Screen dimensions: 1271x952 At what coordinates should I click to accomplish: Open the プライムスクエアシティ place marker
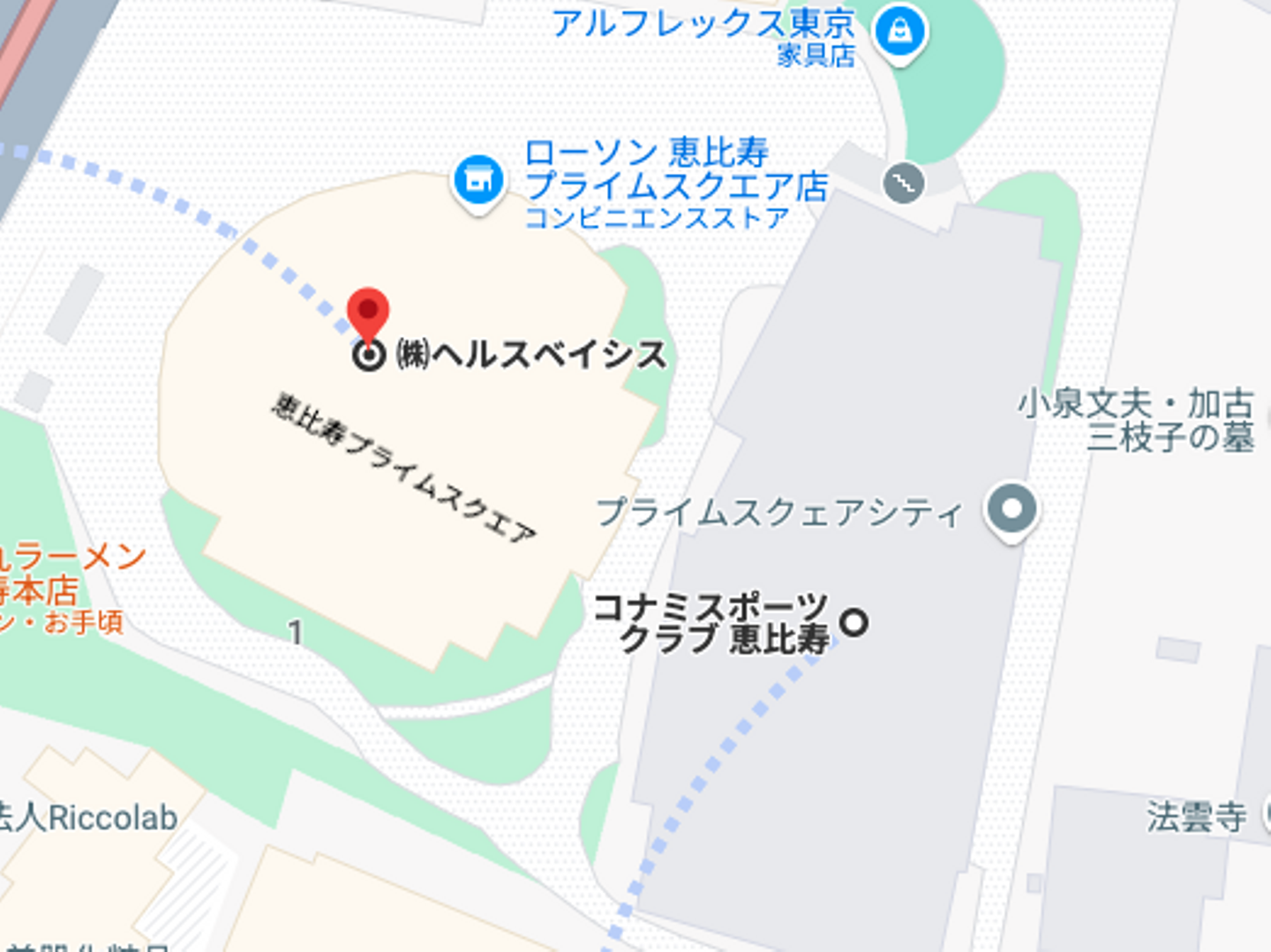click(1012, 510)
